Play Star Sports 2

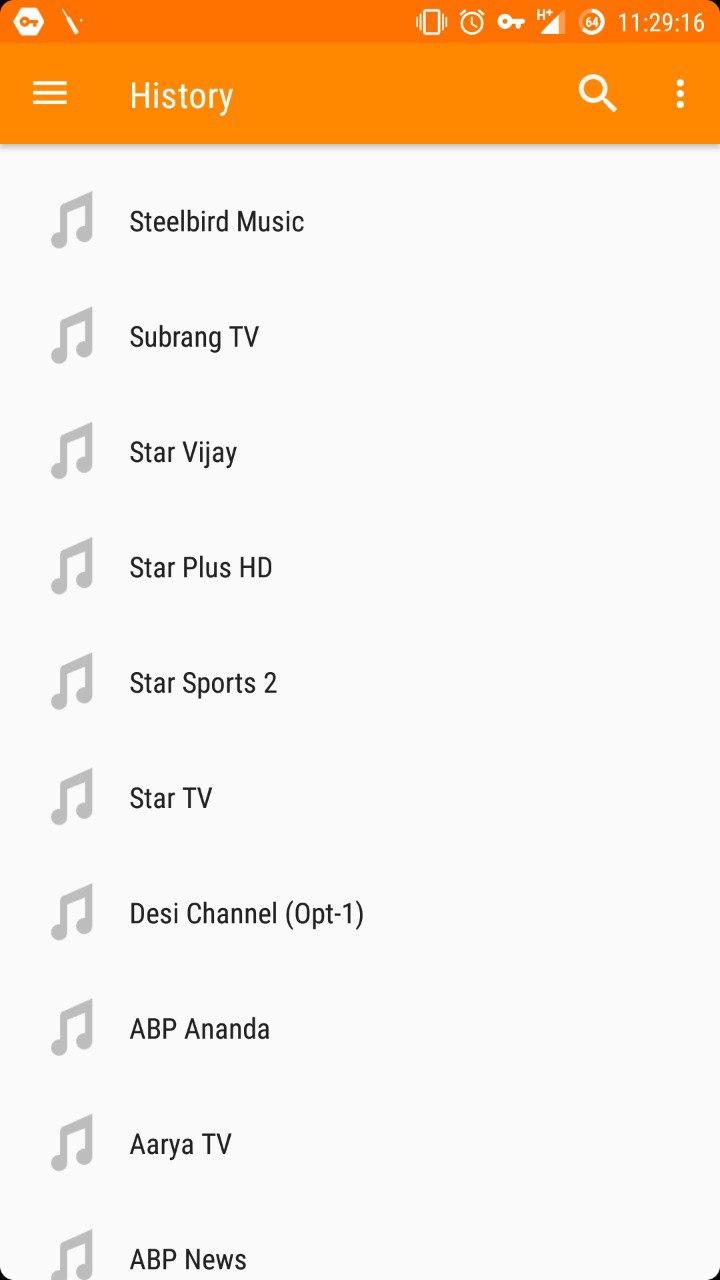point(360,683)
